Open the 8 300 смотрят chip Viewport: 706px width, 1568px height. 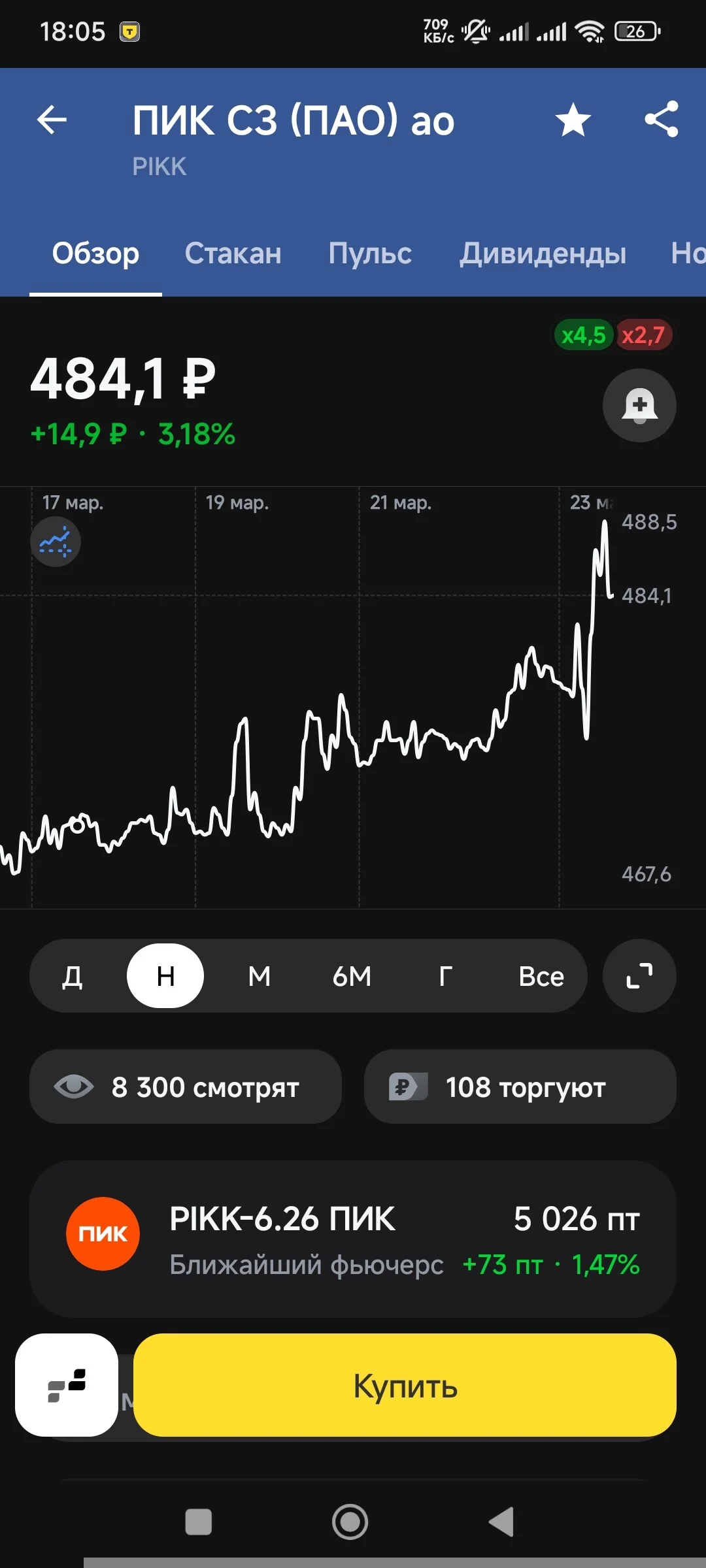pos(186,1087)
